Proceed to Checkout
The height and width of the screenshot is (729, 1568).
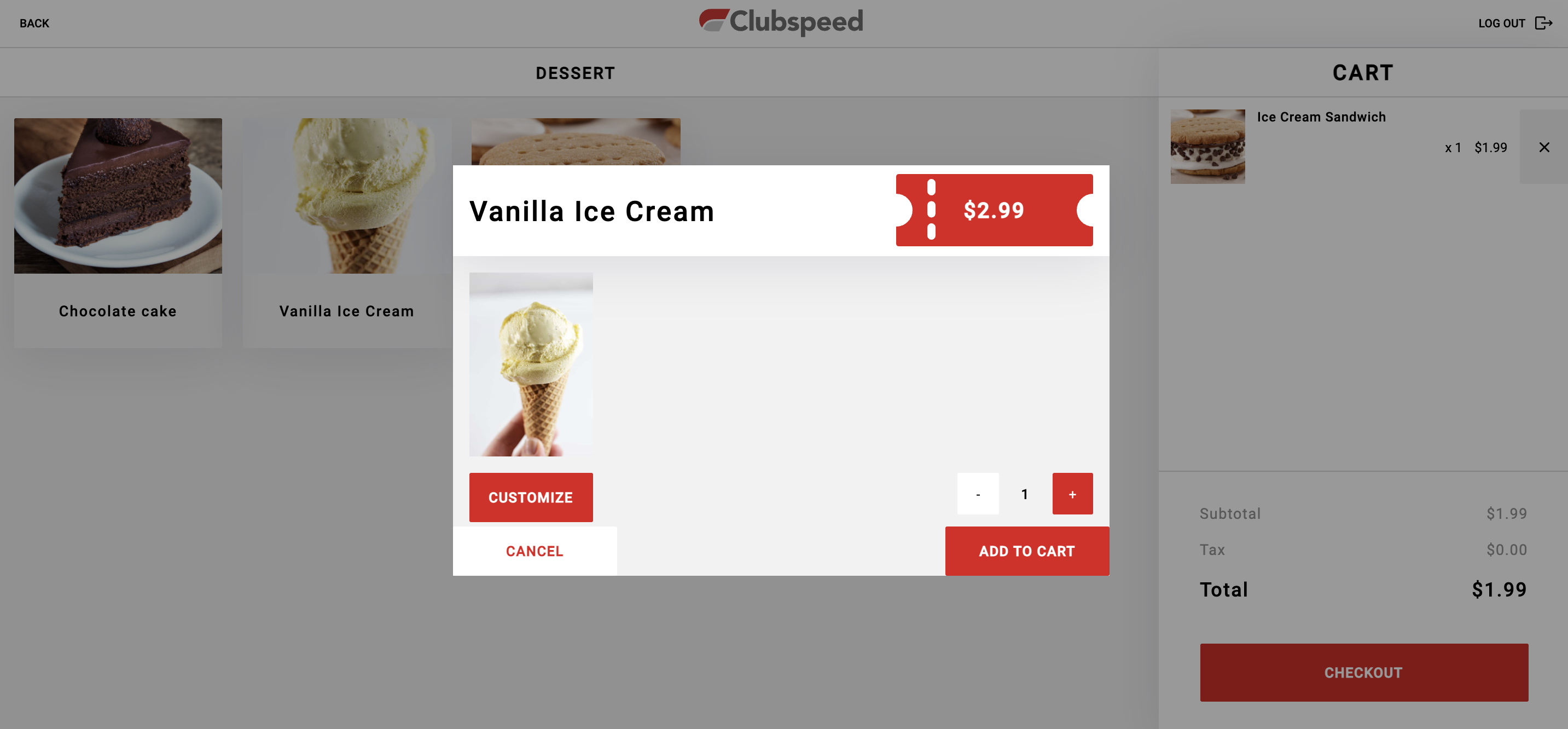coord(1363,673)
